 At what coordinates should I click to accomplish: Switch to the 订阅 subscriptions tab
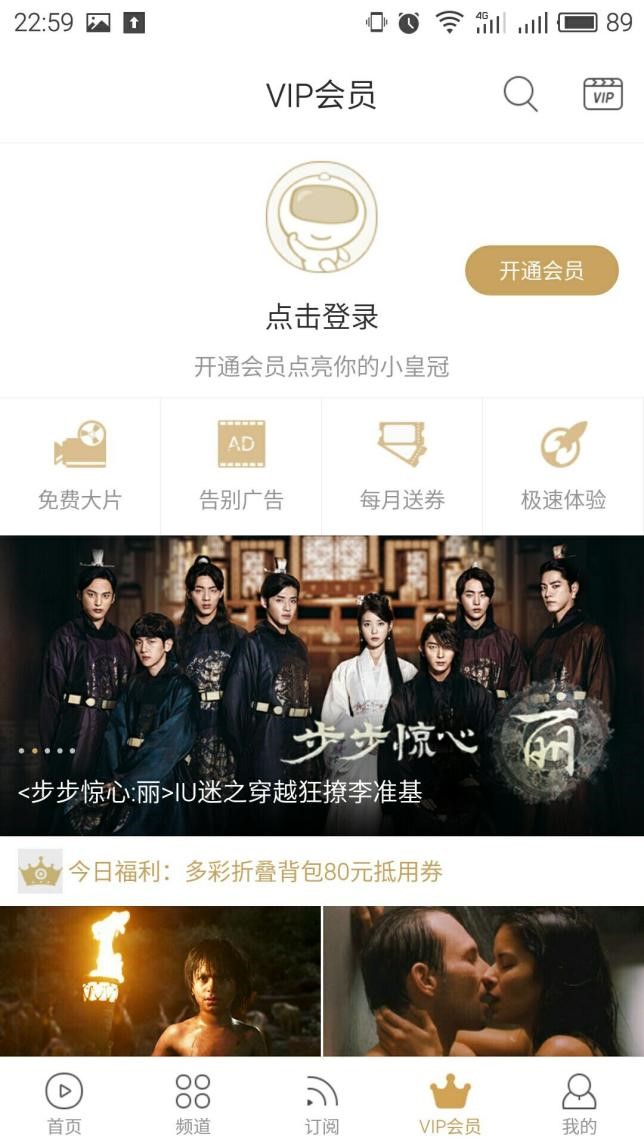[x=322, y=1102]
